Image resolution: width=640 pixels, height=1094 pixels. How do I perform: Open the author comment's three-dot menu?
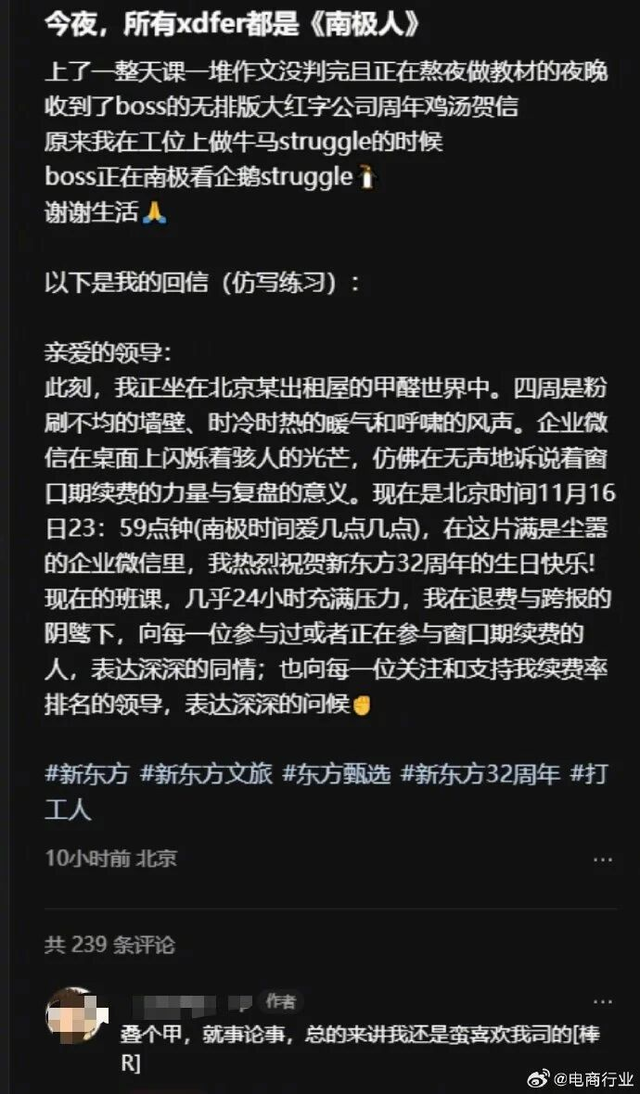click(x=603, y=1000)
